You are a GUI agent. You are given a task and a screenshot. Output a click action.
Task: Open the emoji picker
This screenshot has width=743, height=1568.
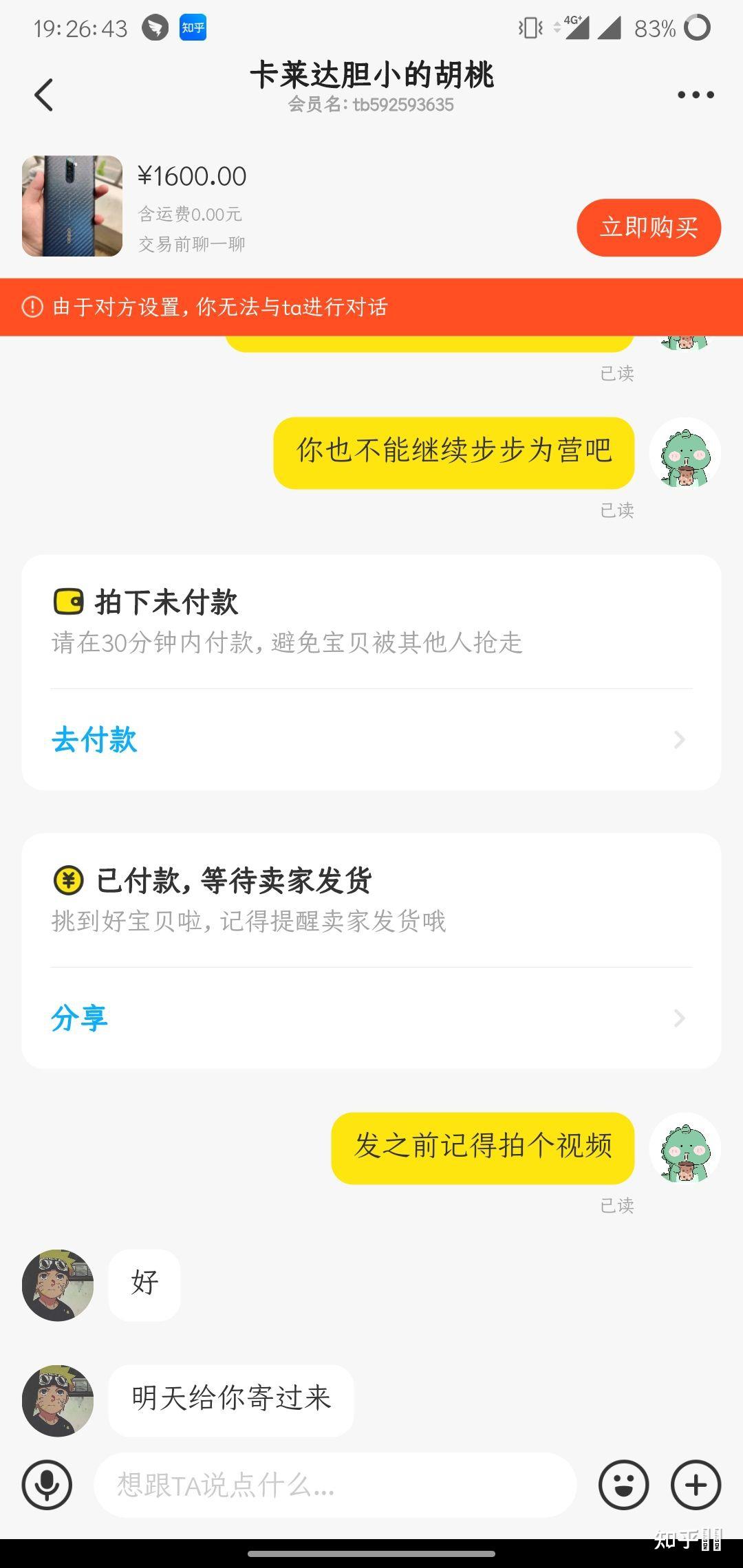pos(623,1485)
